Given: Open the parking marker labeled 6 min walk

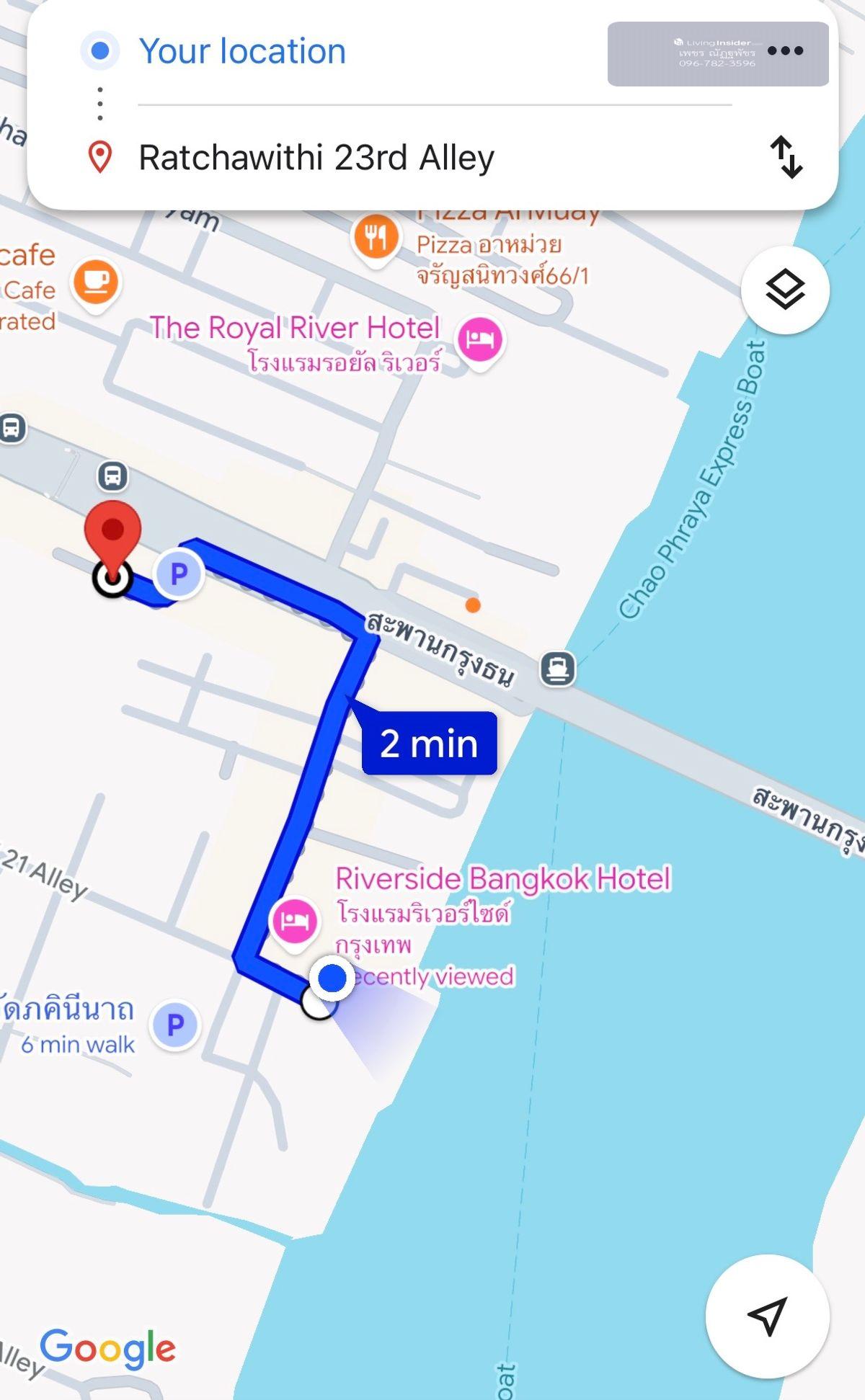Looking at the screenshot, I should pyautogui.click(x=175, y=1025).
